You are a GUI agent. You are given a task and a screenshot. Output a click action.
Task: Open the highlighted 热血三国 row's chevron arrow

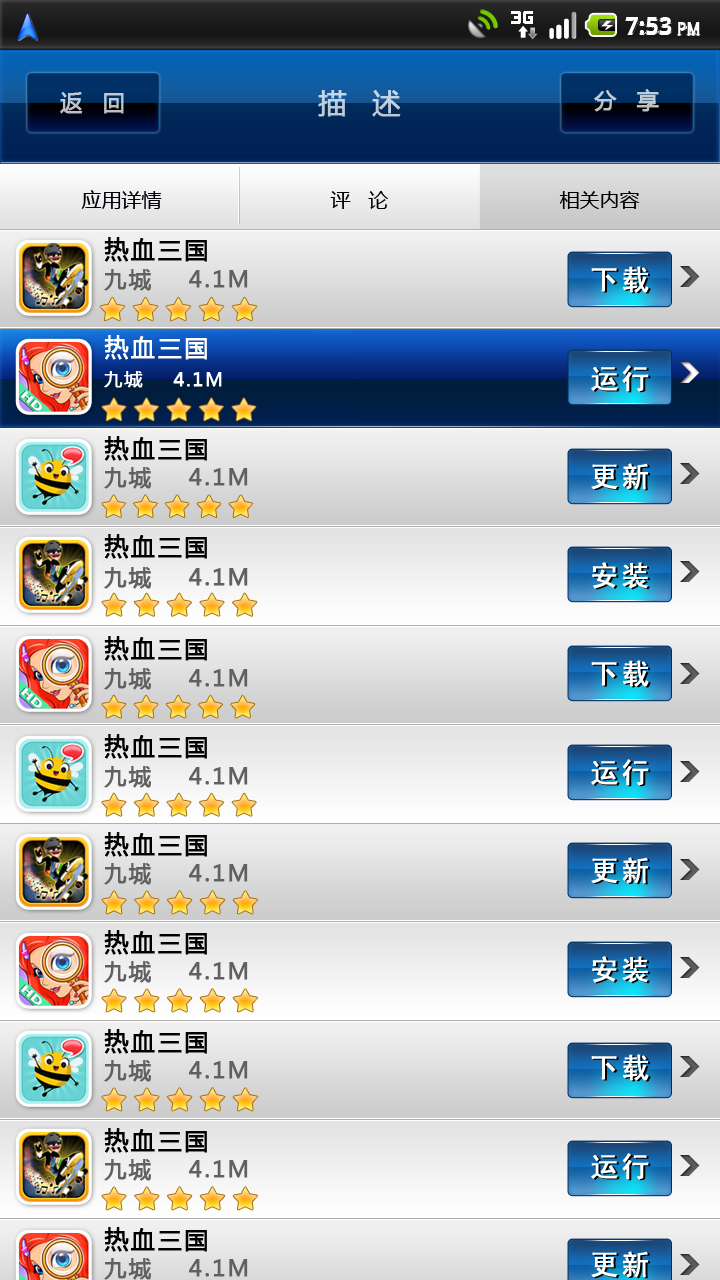[x=690, y=373]
